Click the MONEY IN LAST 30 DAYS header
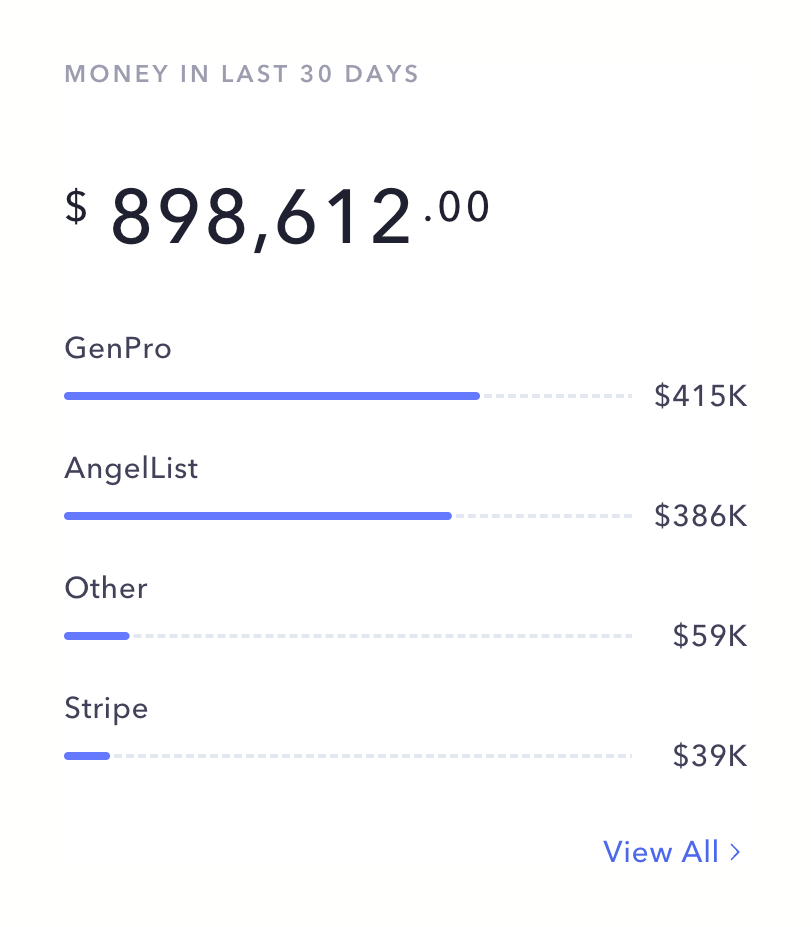Image resolution: width=811 pixels, height=927 pixels. [241, 74]
